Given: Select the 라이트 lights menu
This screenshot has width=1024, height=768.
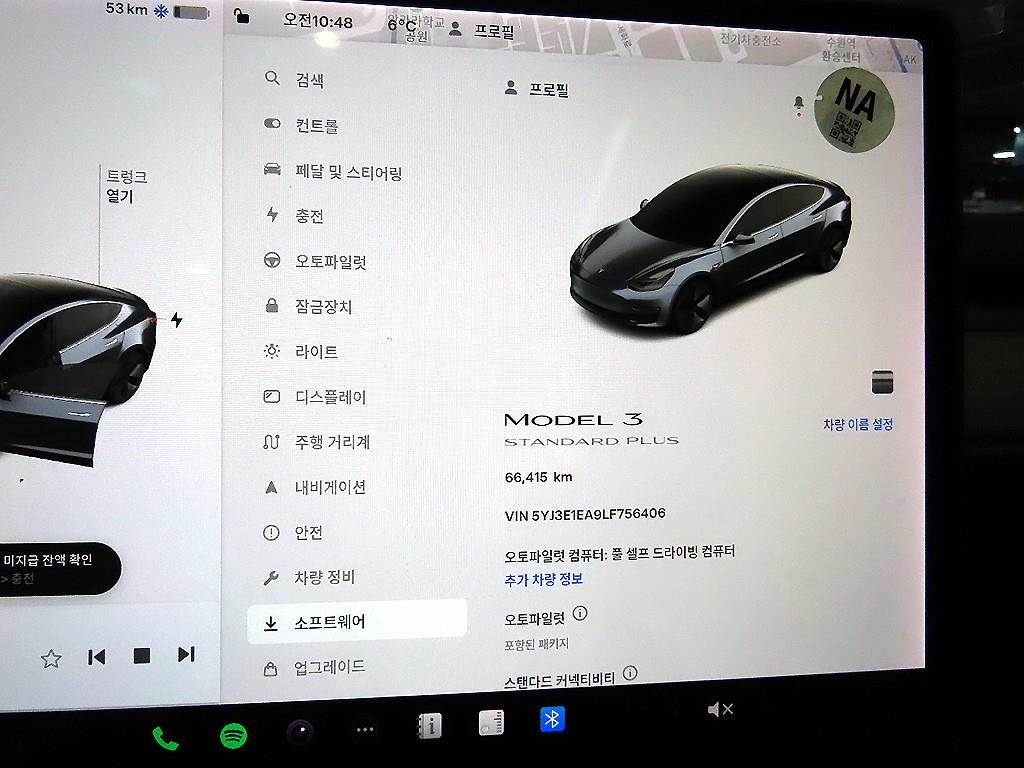Looking at the screenshot, I should (x=316, y=352).
